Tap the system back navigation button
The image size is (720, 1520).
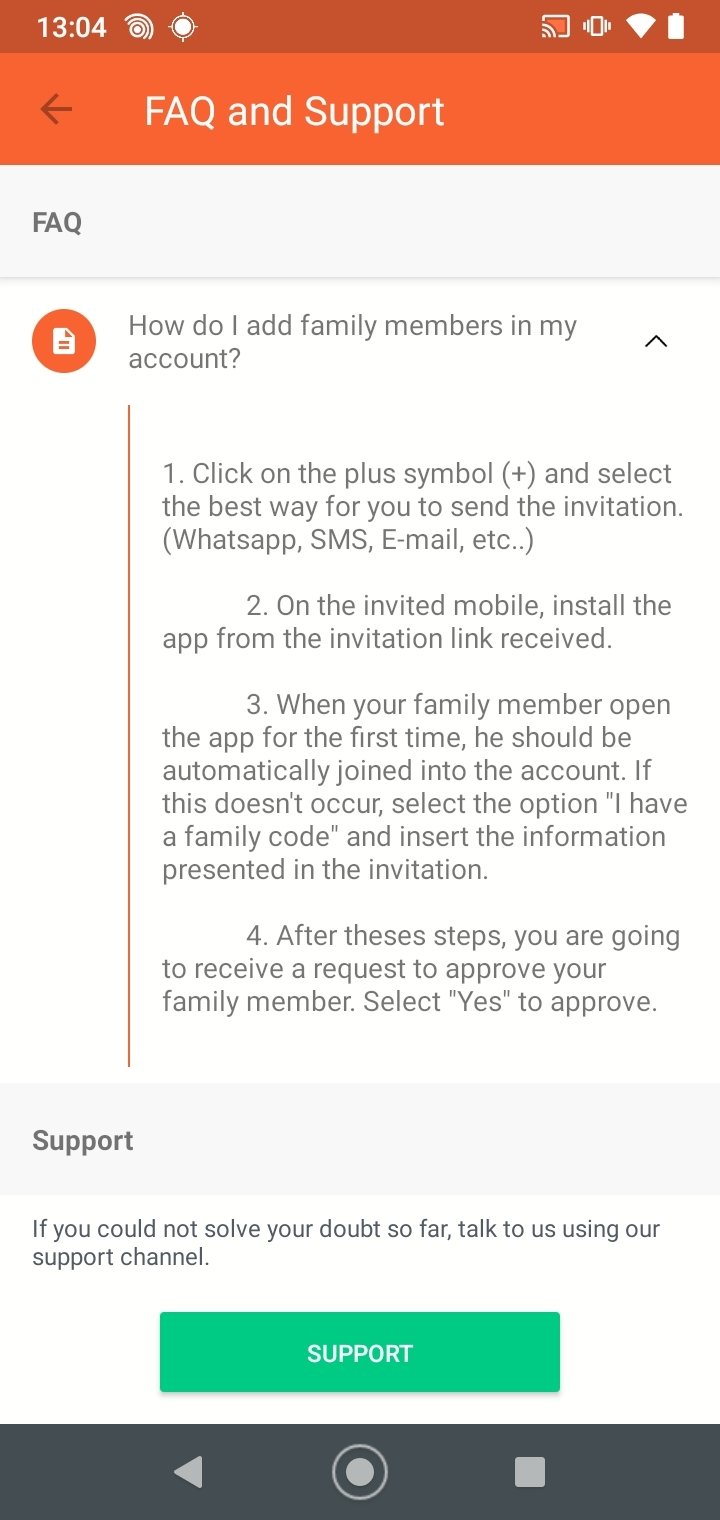(x=188, y=1471)
